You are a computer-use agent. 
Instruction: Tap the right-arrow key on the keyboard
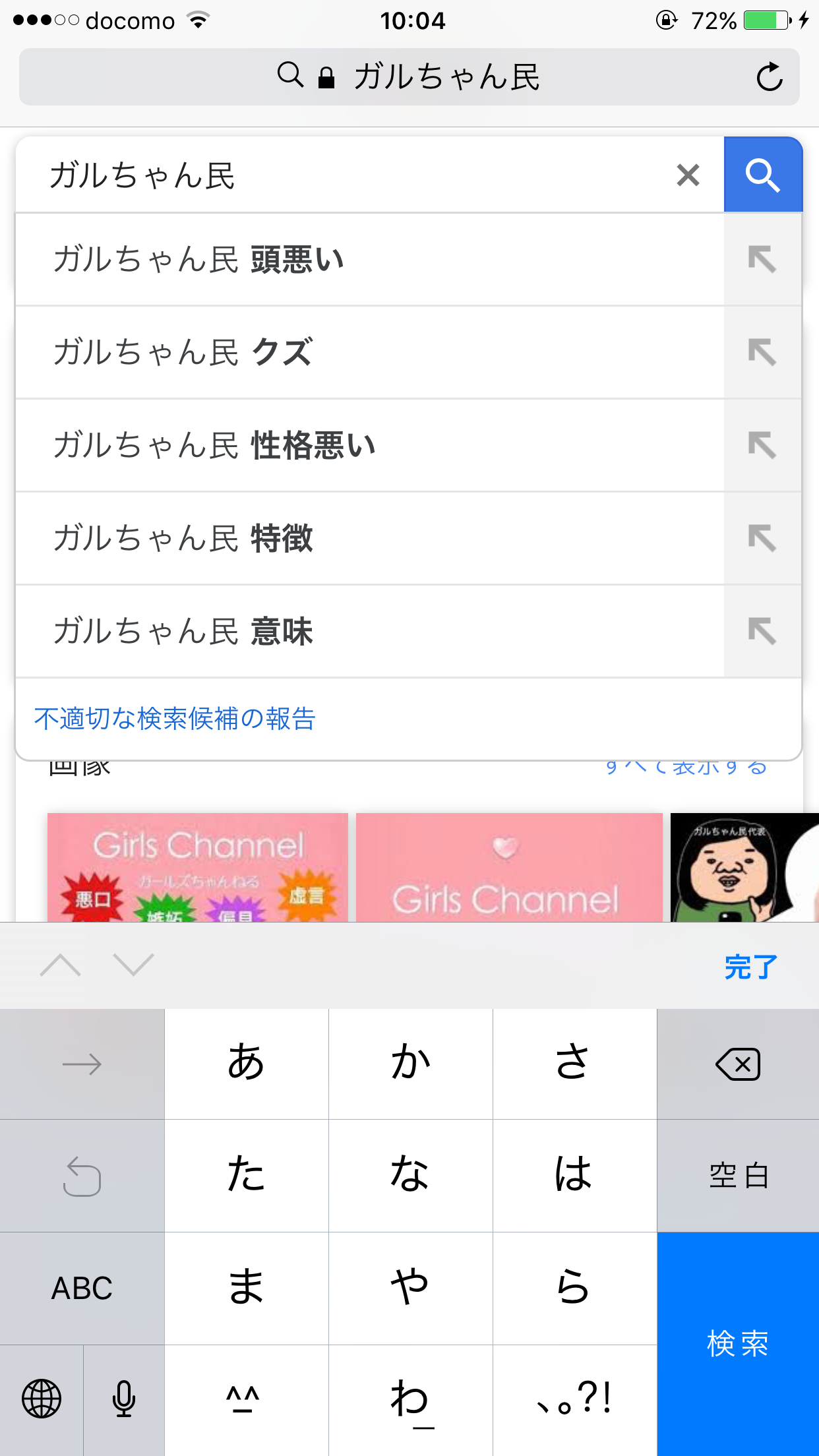click(82, 1063)
